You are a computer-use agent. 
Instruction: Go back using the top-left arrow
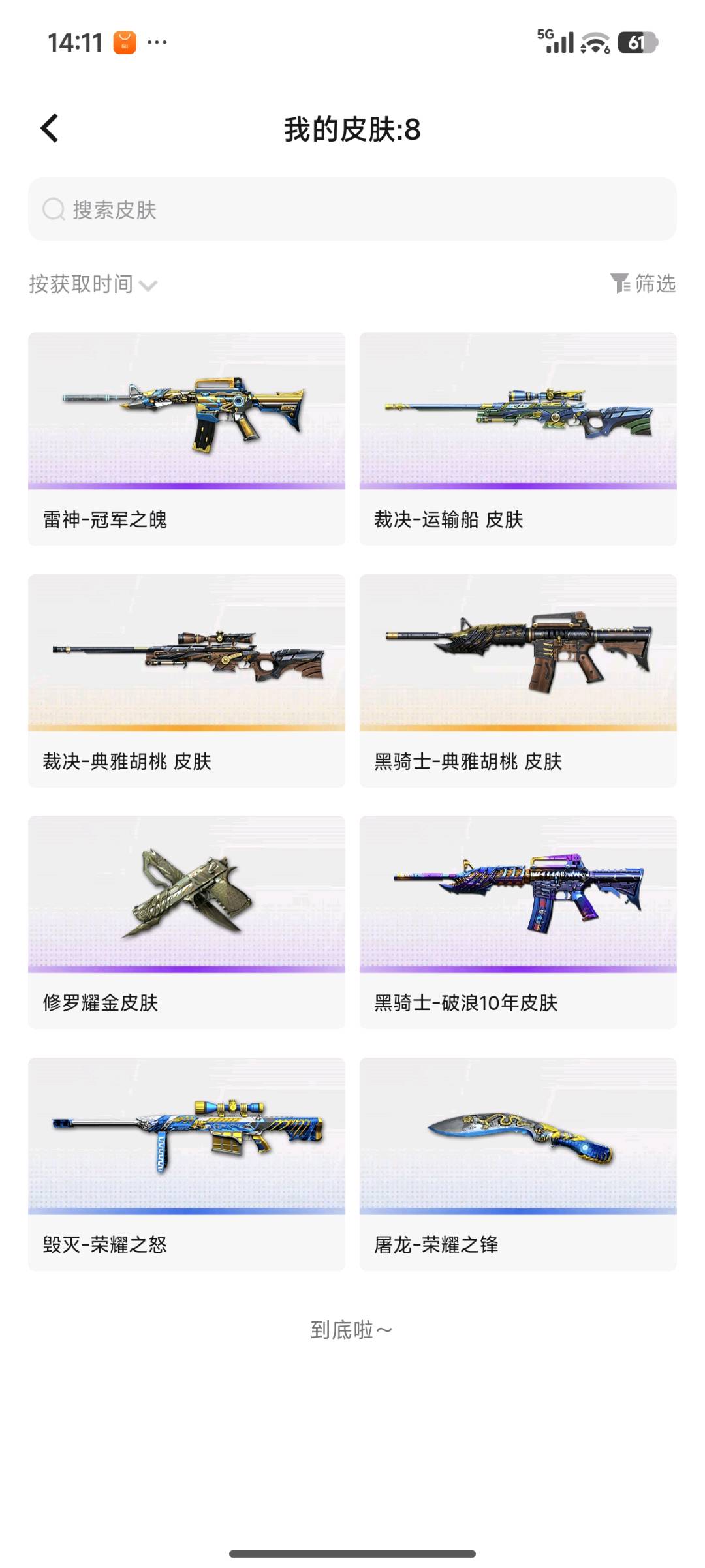coord(50,128)
